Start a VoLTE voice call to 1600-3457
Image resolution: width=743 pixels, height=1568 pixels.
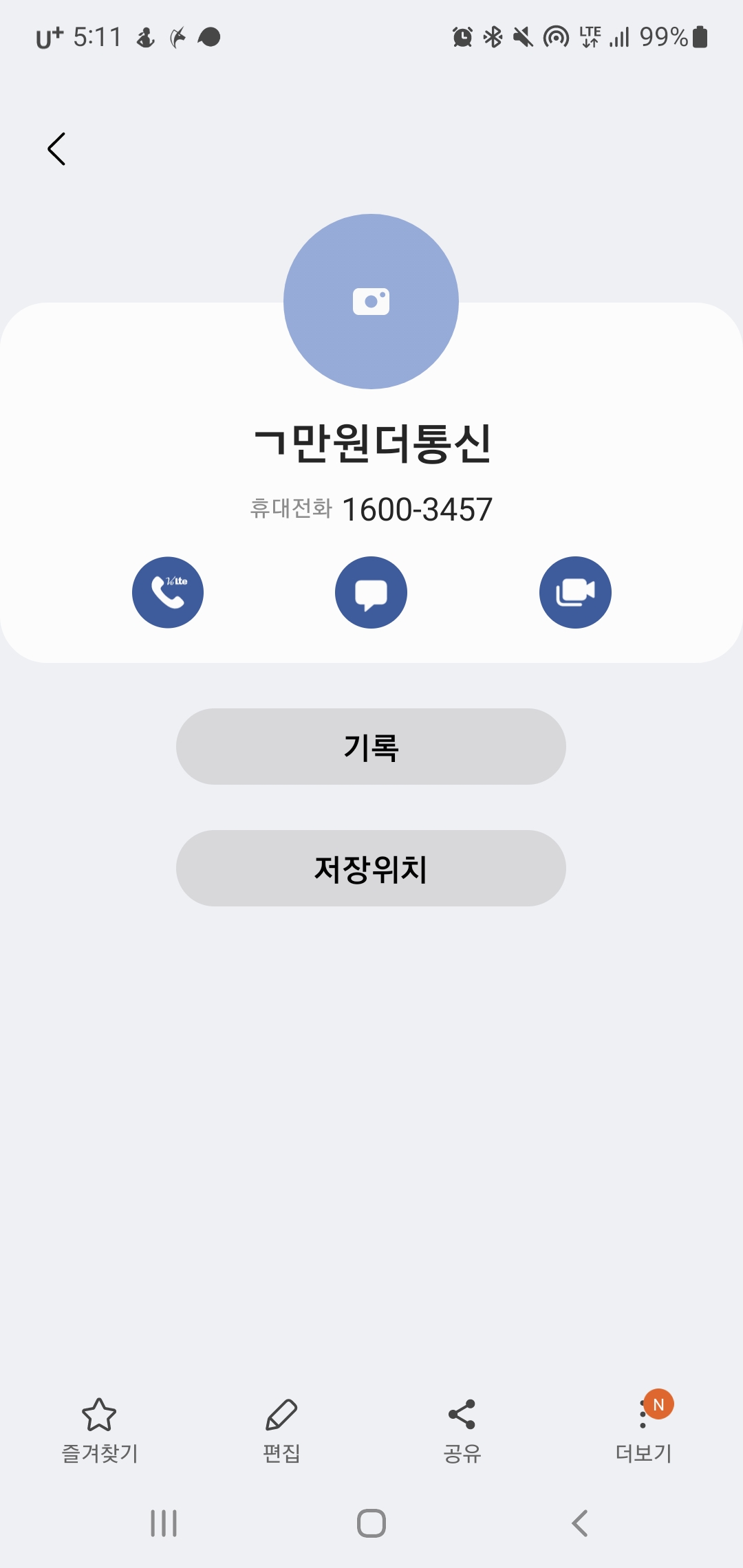click(x=168, y=592)
